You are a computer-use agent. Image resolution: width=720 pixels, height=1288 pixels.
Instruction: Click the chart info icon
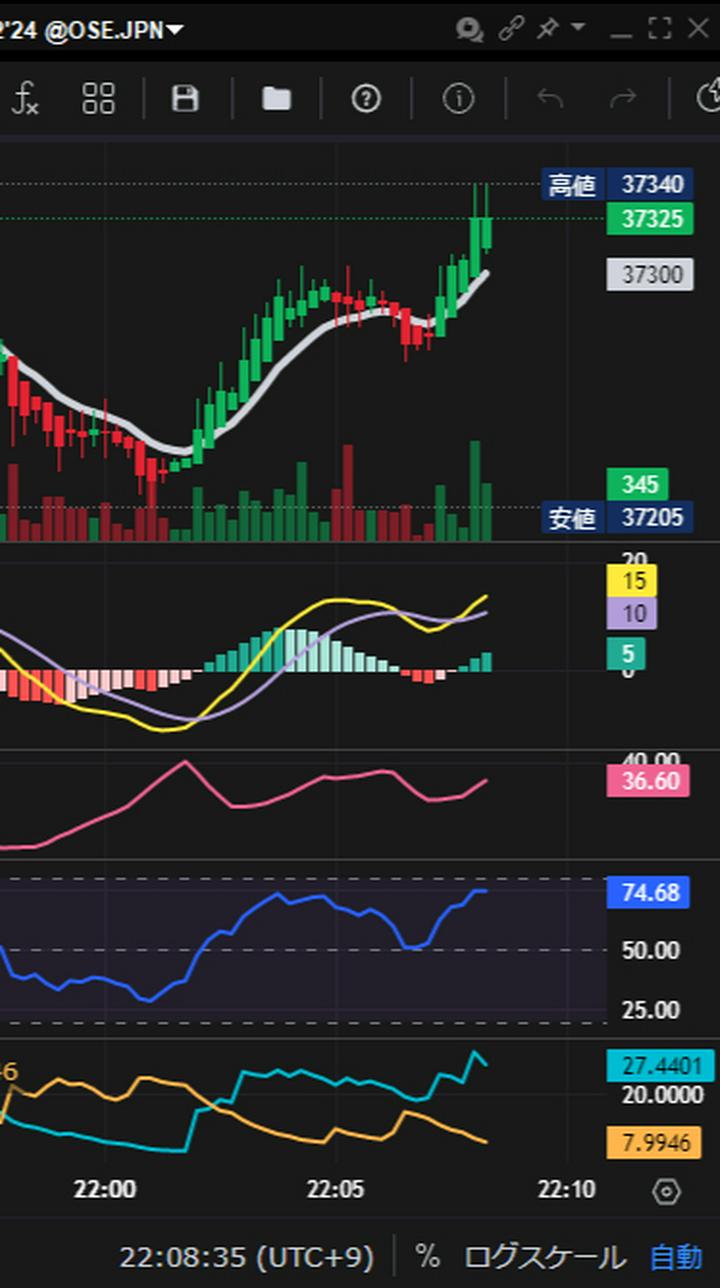point(457,98)
